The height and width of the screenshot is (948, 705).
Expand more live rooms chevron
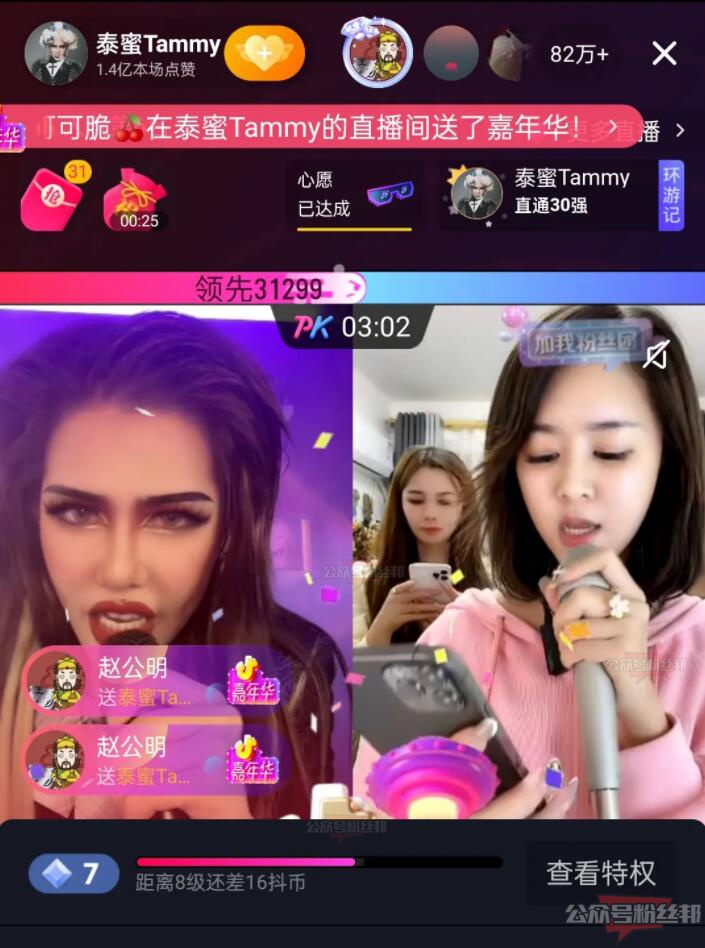point(680,130)
